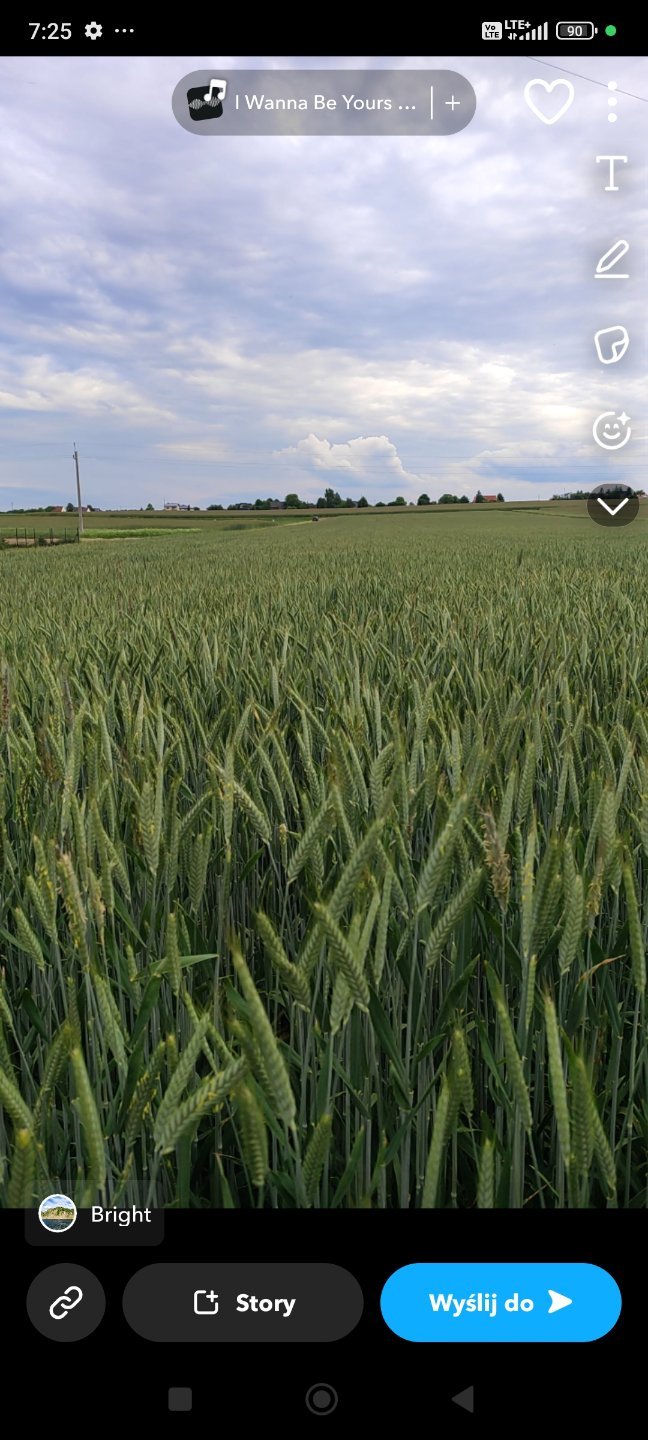Tap the heart icon to favorite
The height and width of the screenshot is (1440, 648).
pos(549,102)
